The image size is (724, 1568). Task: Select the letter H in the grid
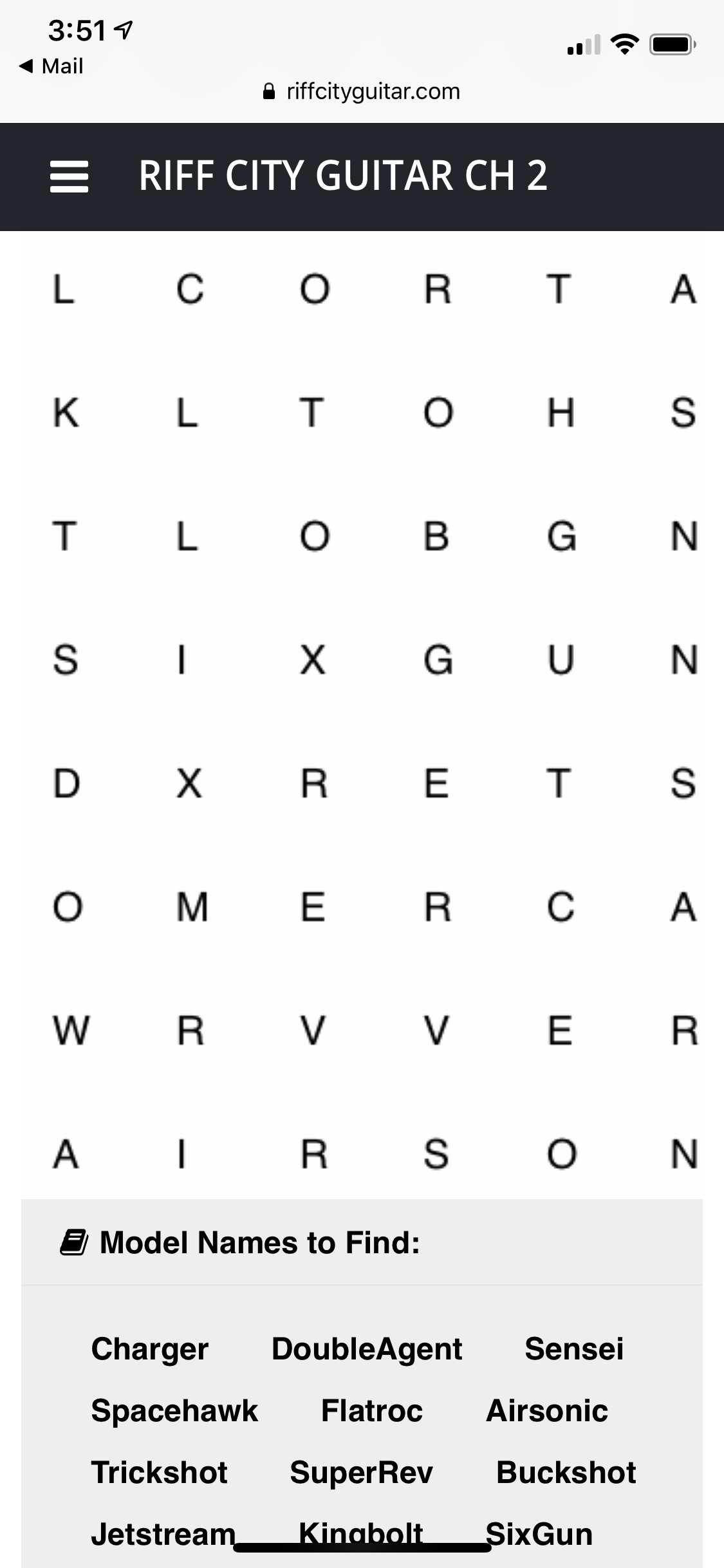coord(561,413)
